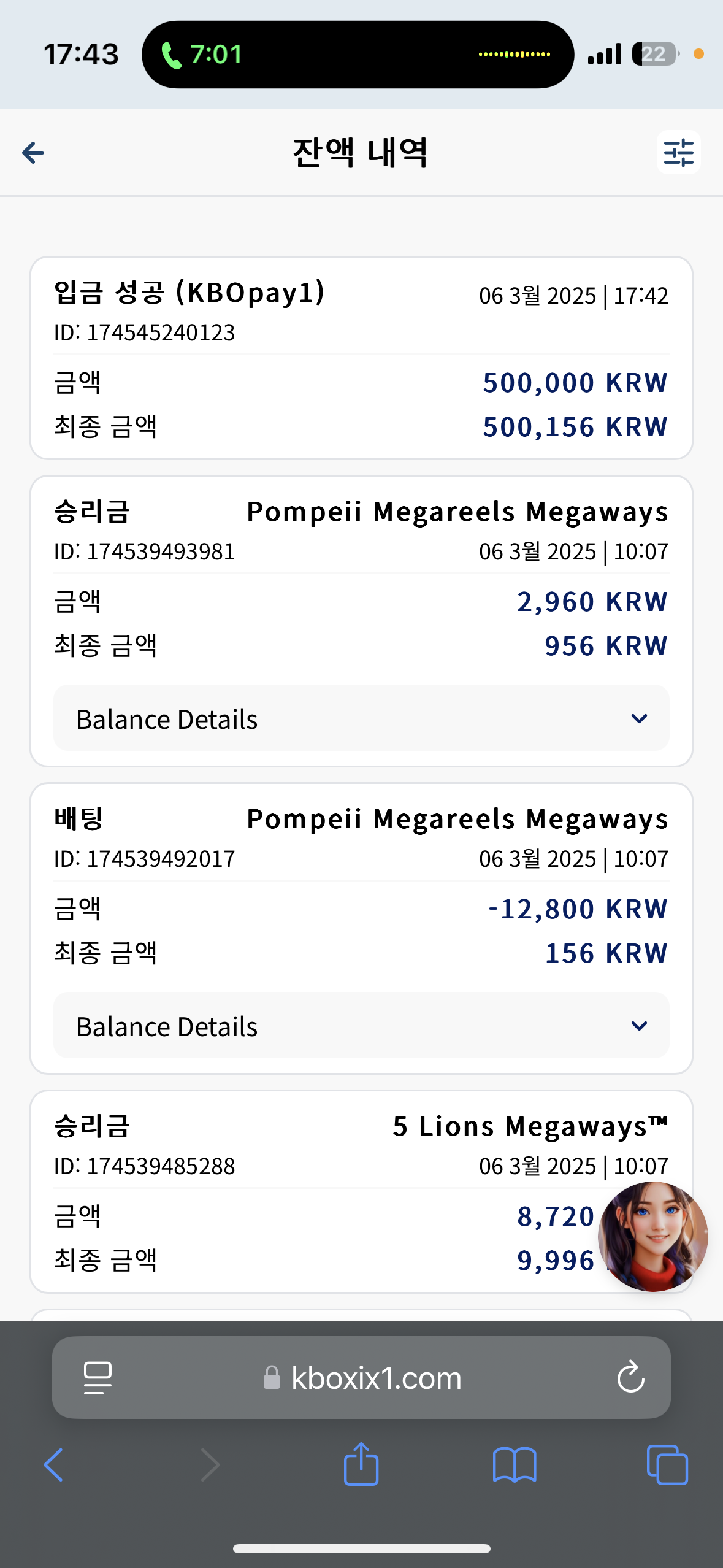Navigate back in the Safari toolbar
Screen dimensions: 723x1568
[x=54, y=1465]
